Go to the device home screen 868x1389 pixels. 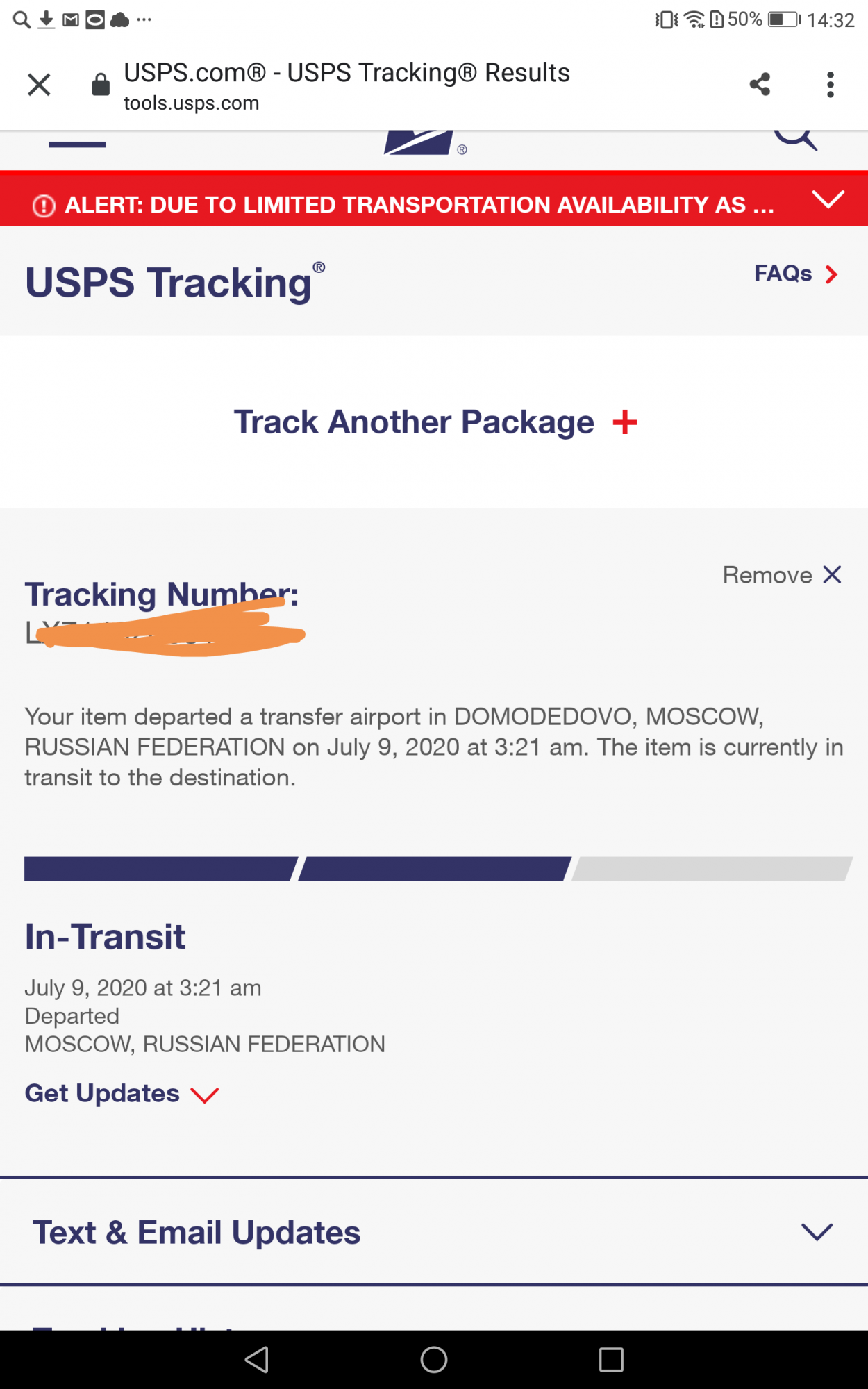[434, 1360]
